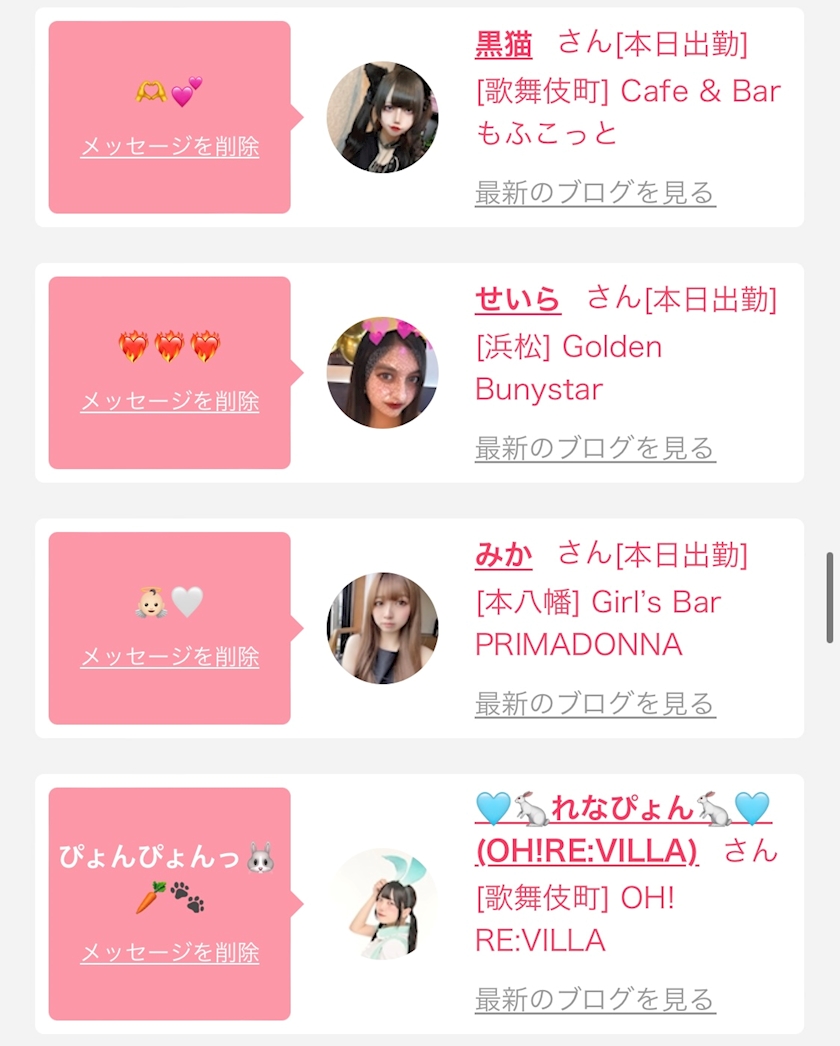View れなぴょん's latest blog

point(595,998)
